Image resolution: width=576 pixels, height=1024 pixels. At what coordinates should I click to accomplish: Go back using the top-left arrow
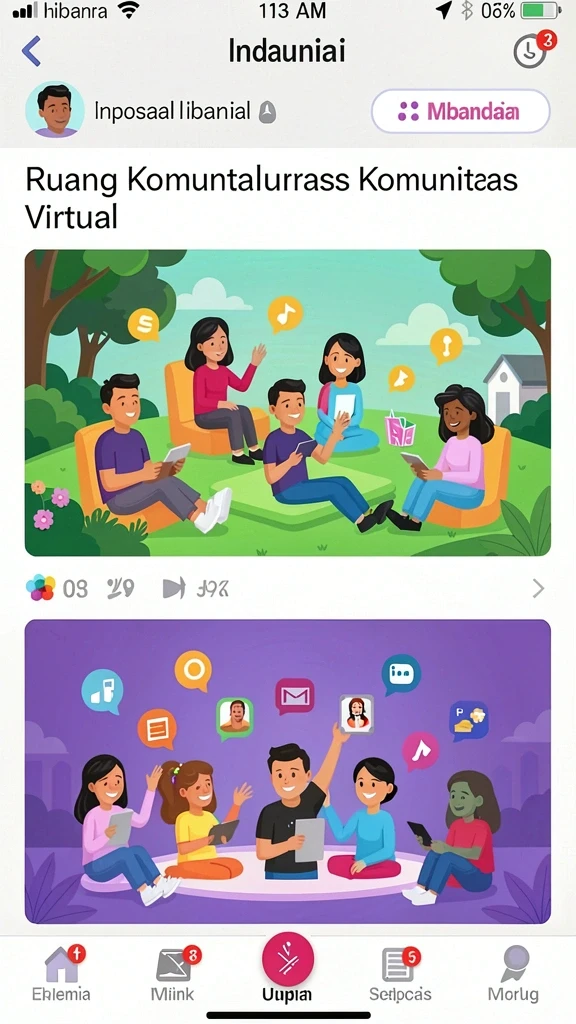pyautogui.click(x=31, y=51)
